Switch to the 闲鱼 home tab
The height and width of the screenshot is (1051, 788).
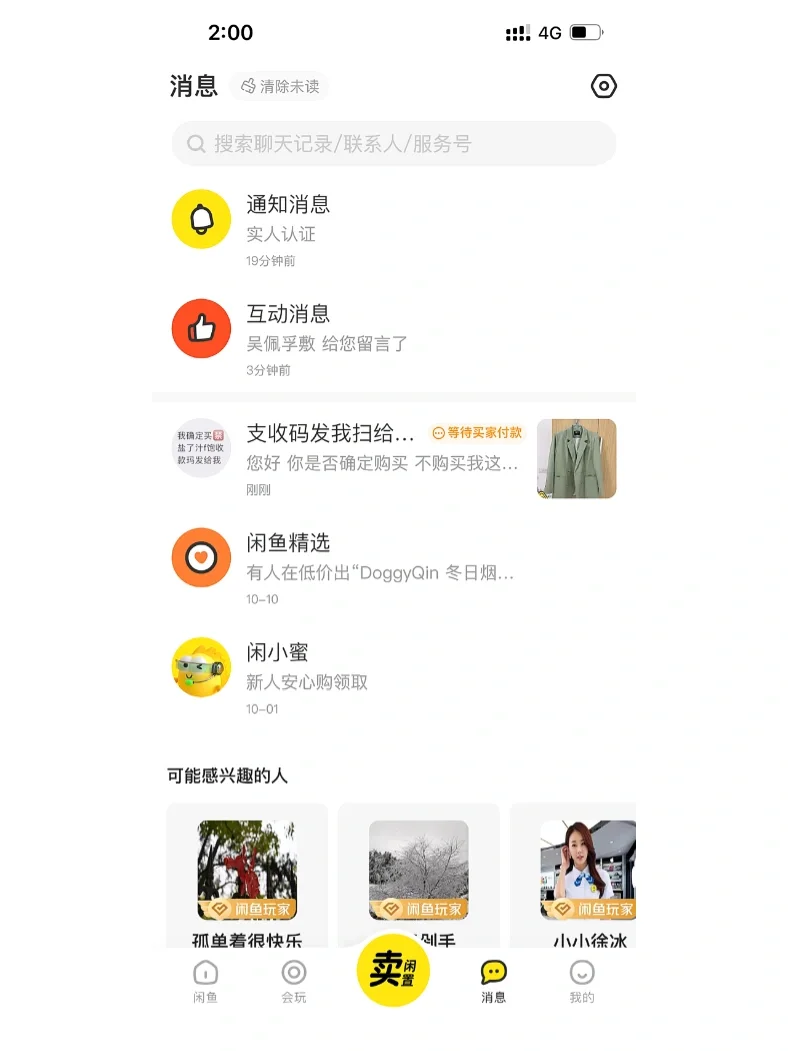tap(205, 982)
